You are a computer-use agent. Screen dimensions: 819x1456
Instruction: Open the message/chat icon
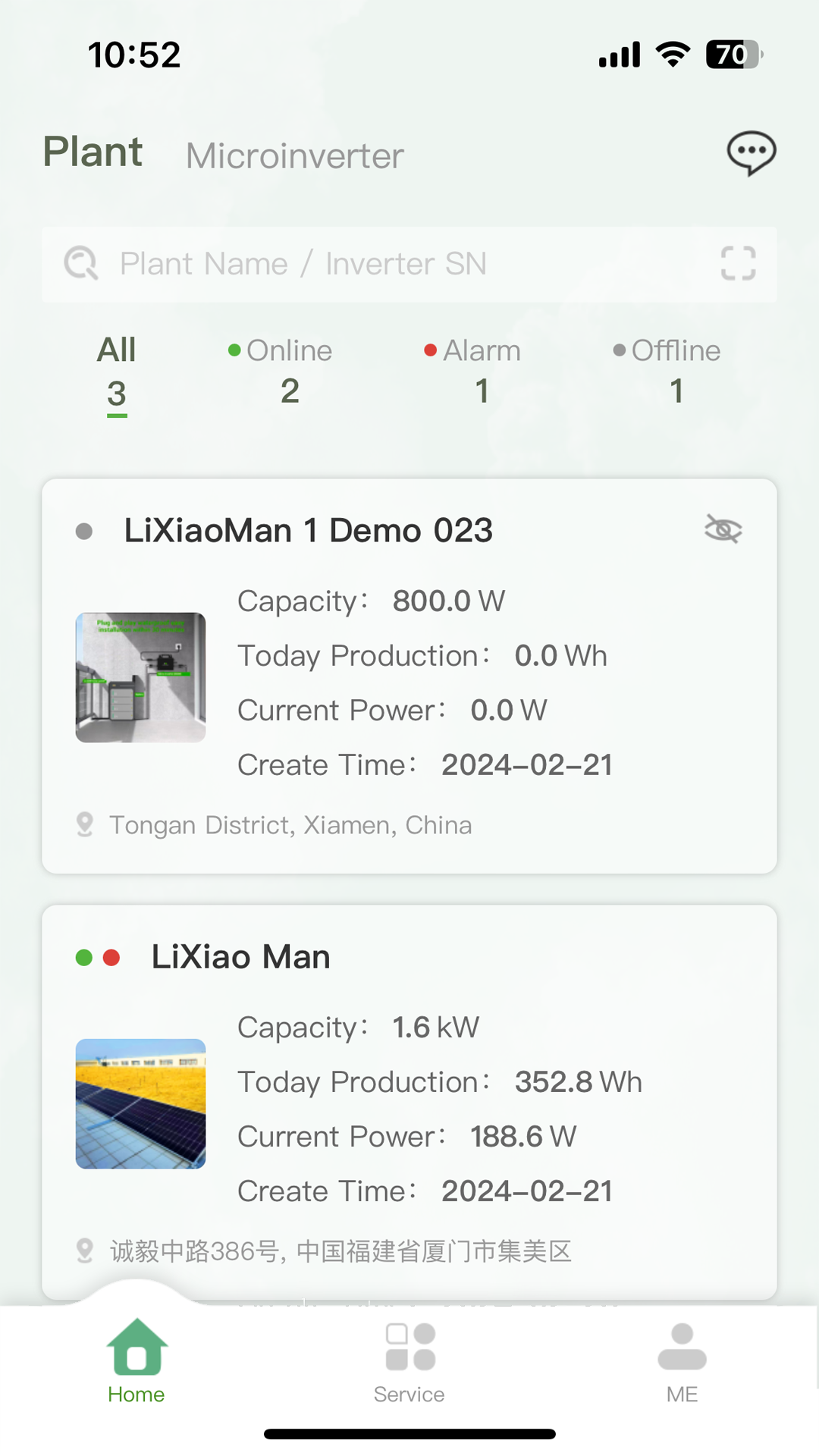pyautogui.click(x=752, y=153)
